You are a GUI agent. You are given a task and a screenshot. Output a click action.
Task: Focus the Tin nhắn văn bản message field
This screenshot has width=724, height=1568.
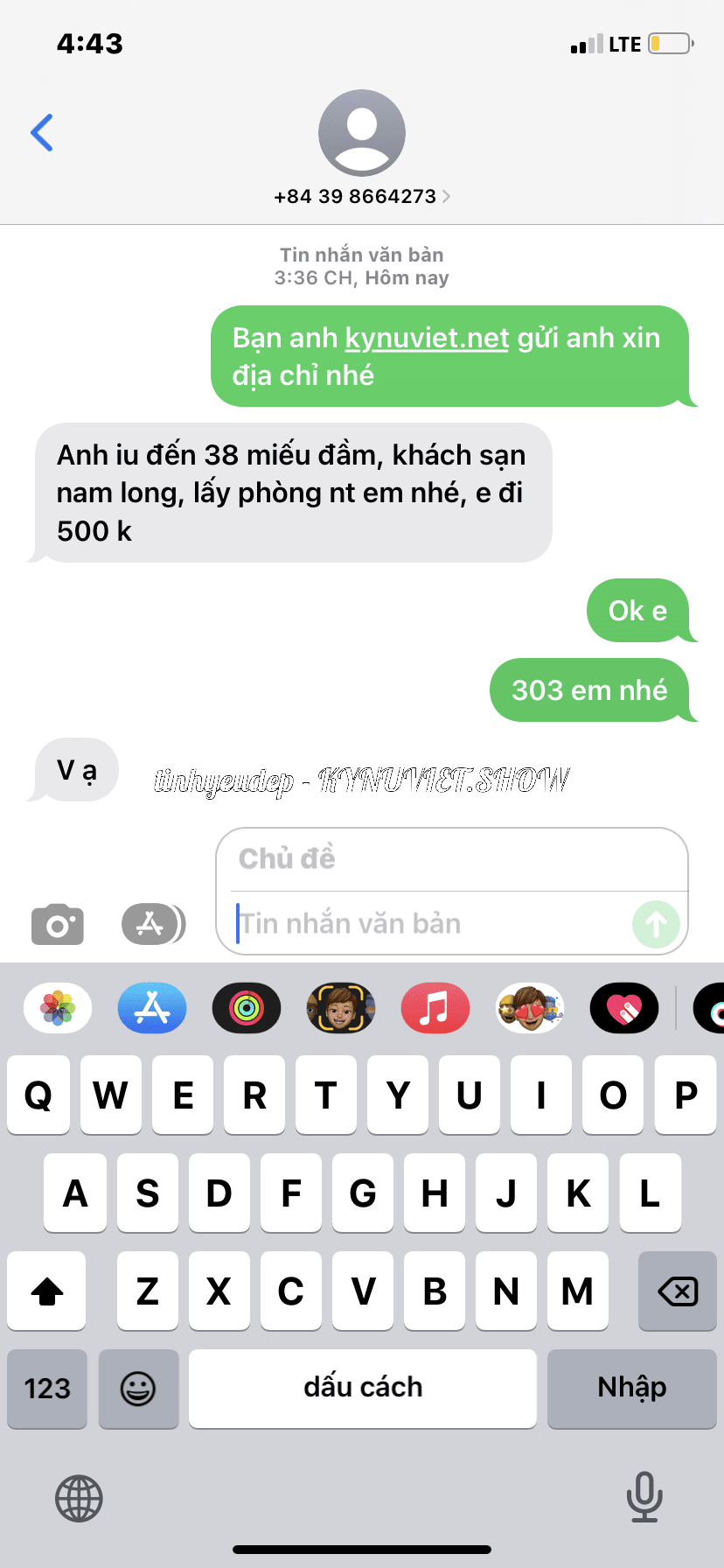click(428, 924)
